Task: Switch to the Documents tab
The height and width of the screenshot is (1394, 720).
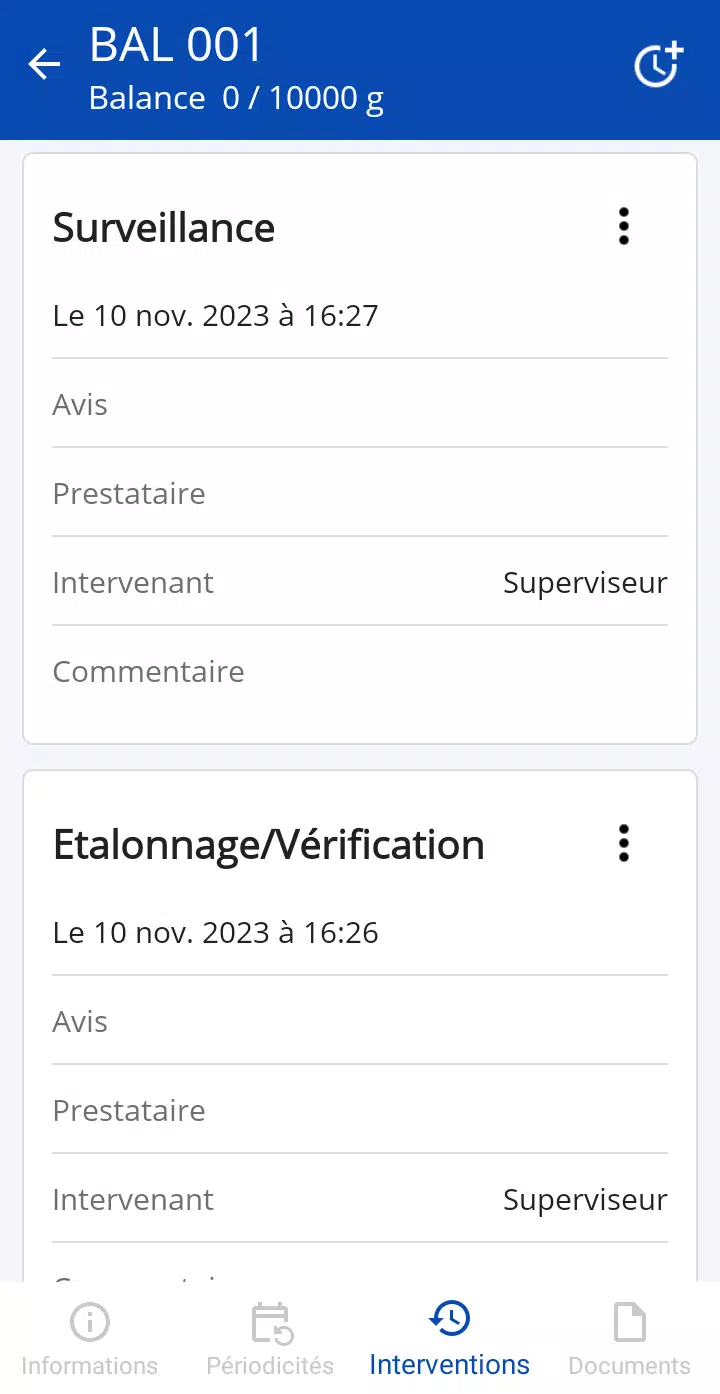Action: pos(630,1340)
